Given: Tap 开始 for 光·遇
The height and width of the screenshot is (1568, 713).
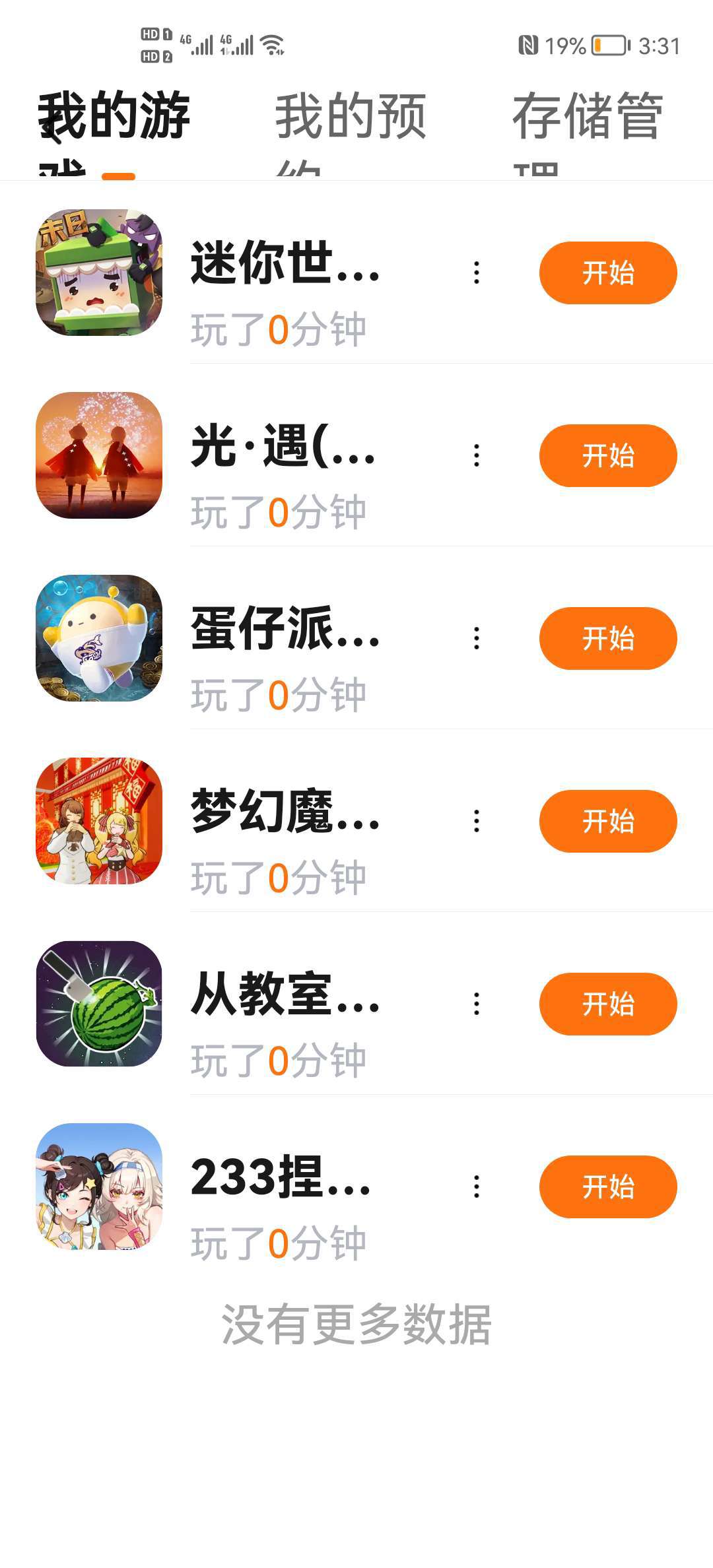Looking at the screenshot, I should coord(607,456).
